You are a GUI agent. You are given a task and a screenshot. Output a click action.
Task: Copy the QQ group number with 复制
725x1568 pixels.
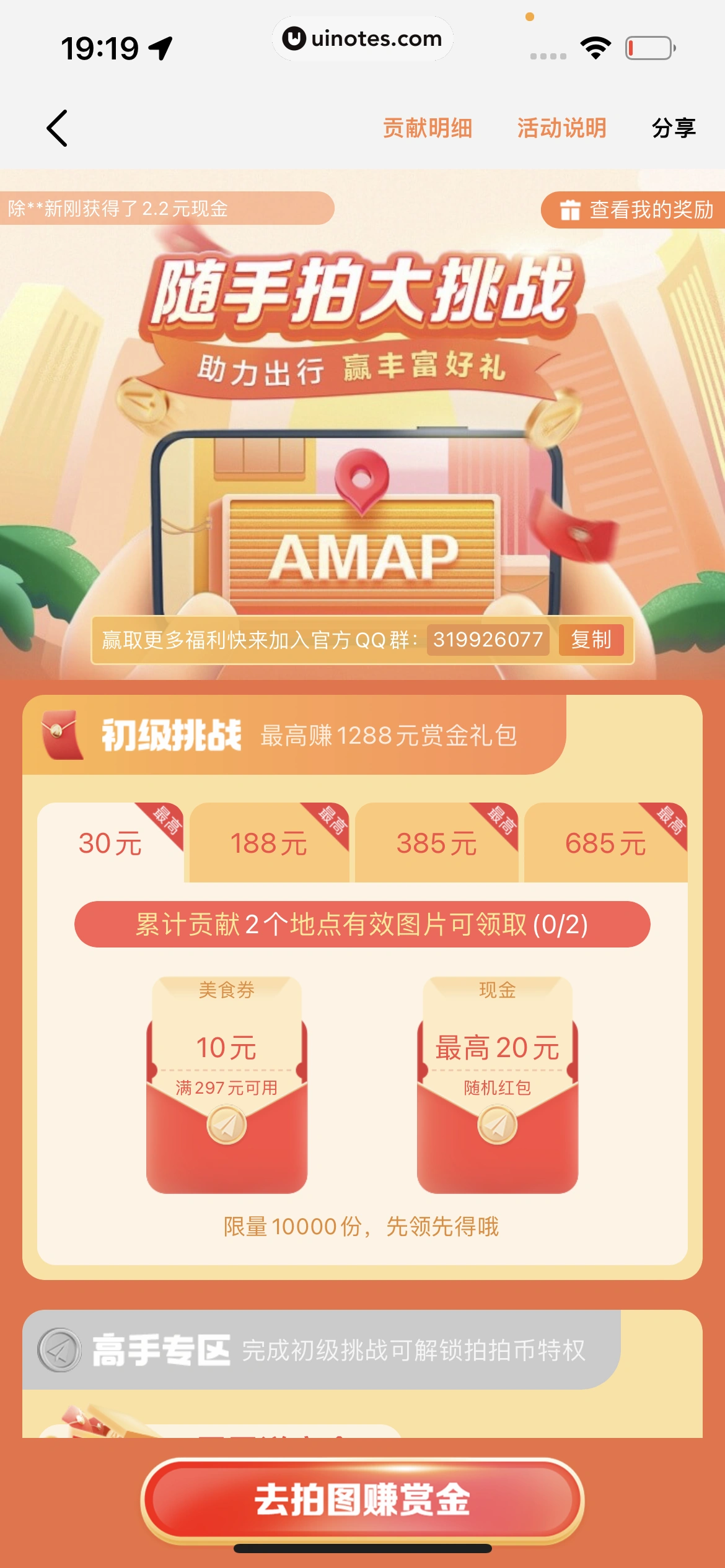pyautogui.click(x=591, y=640)
